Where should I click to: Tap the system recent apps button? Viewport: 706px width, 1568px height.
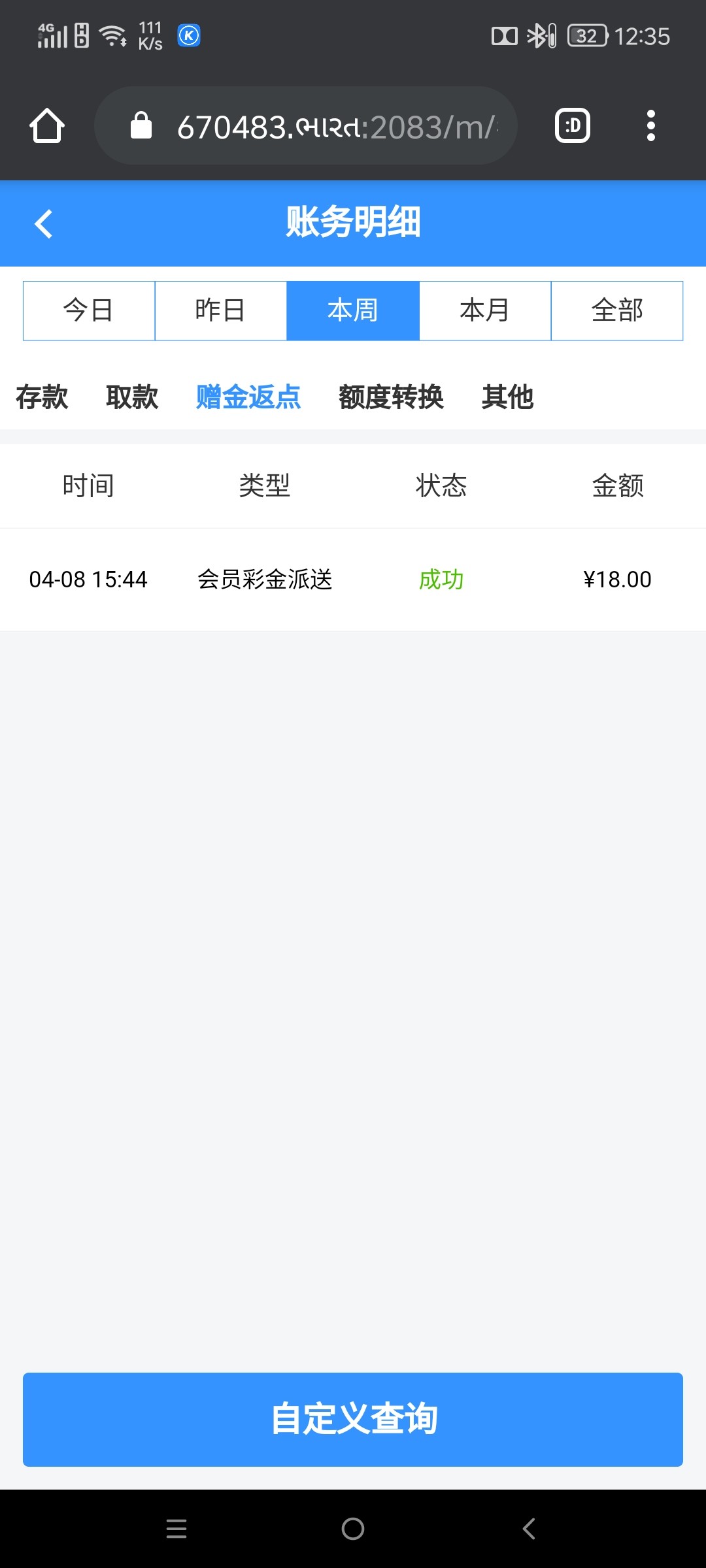[176, 1529]
